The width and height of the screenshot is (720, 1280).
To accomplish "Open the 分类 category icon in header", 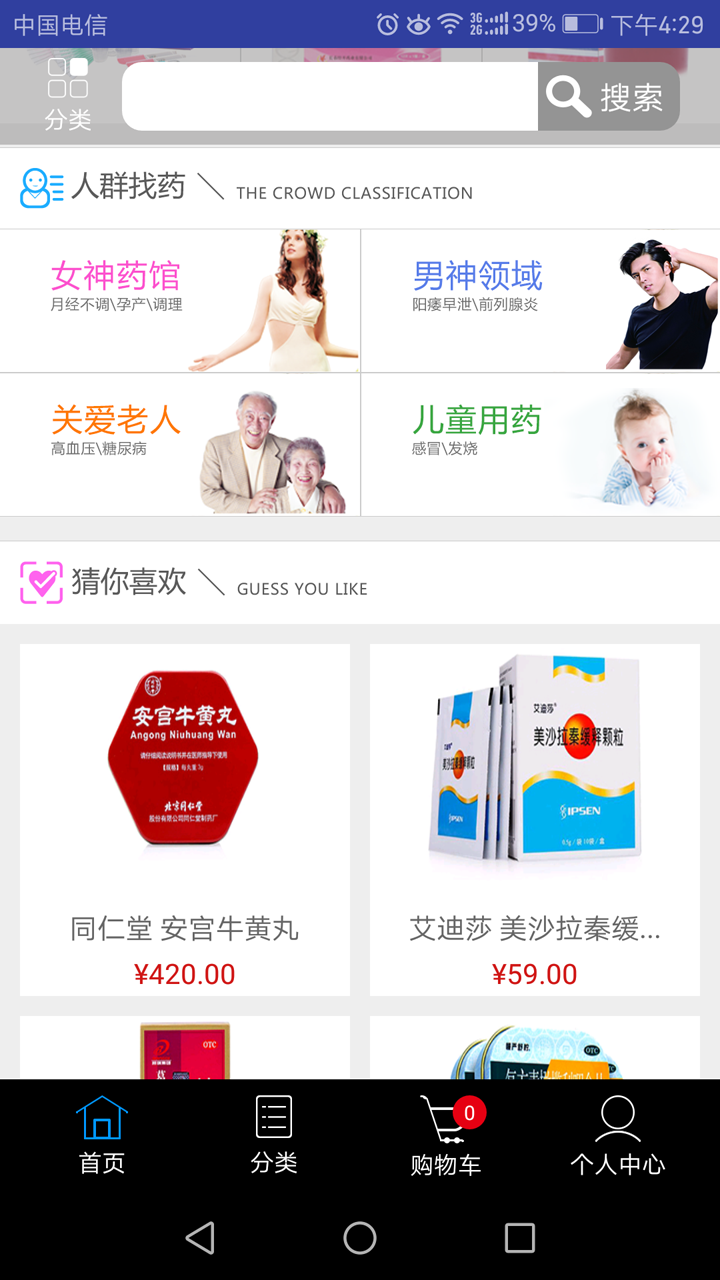I will coord(68,94).
